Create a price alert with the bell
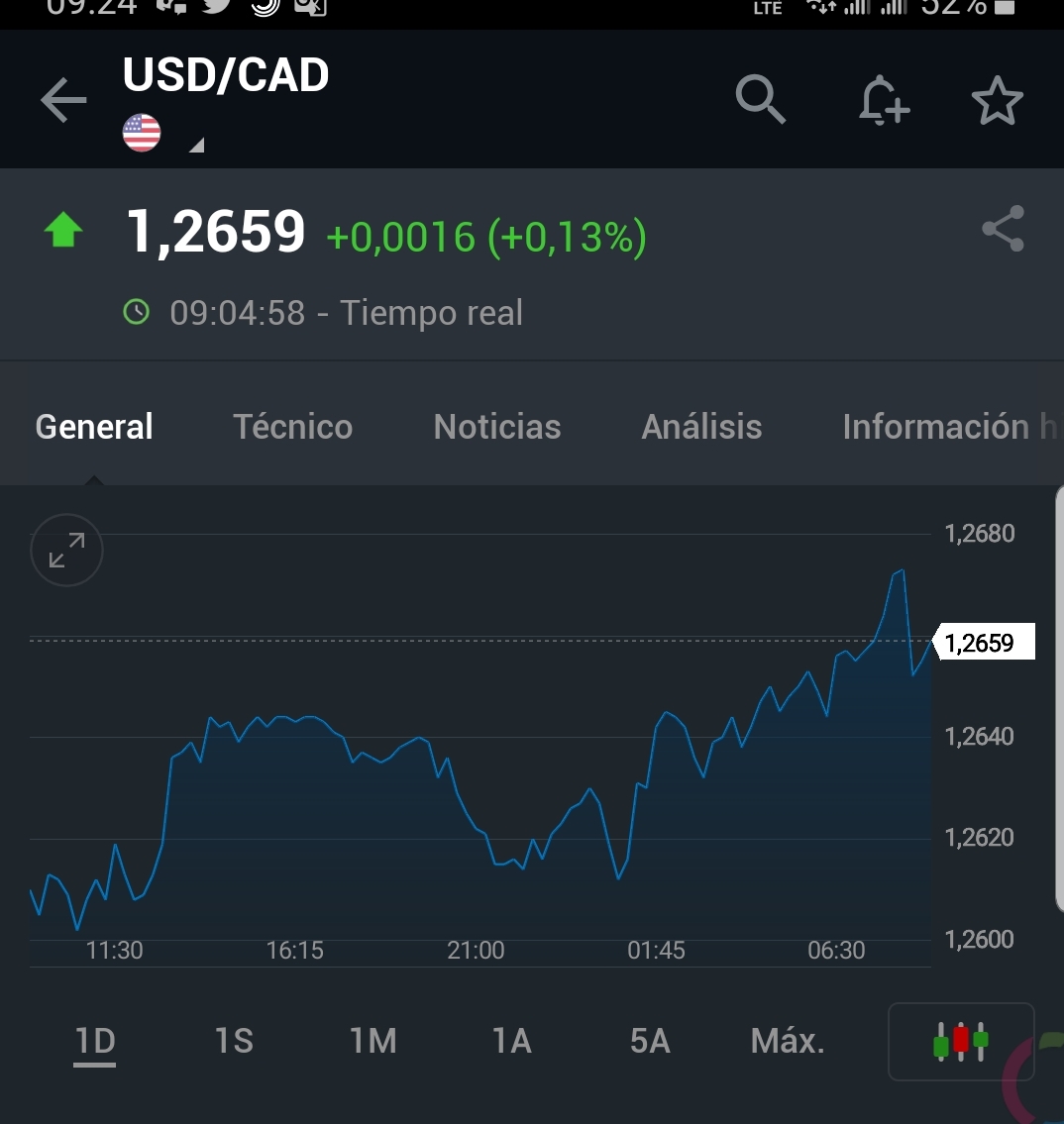This screenshot has width=1064, height=1124. 883,101
